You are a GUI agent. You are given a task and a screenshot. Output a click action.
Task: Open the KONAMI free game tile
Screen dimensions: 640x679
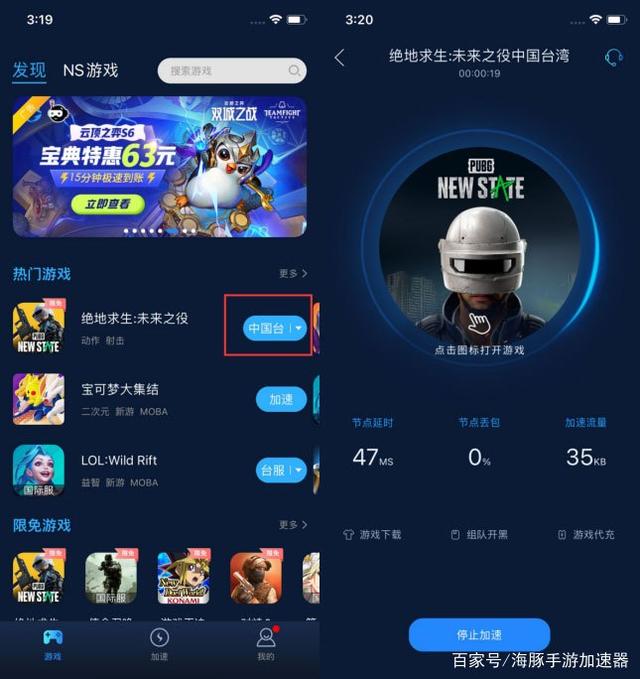point(183,578)
